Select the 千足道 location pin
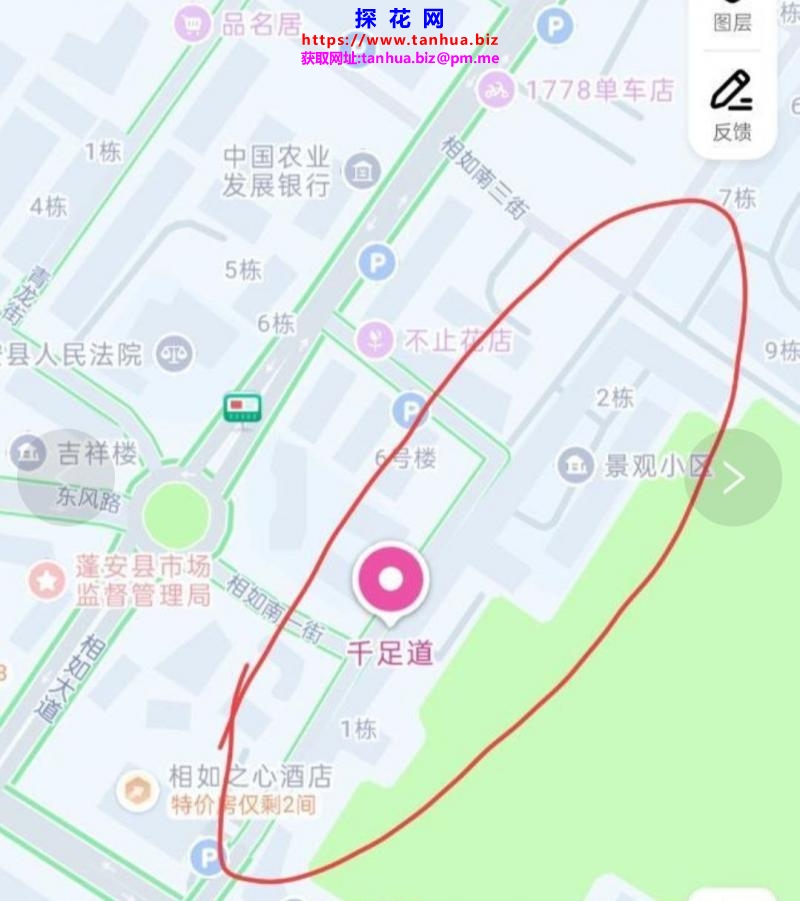The image size is (800, 901). click(390, 581)
